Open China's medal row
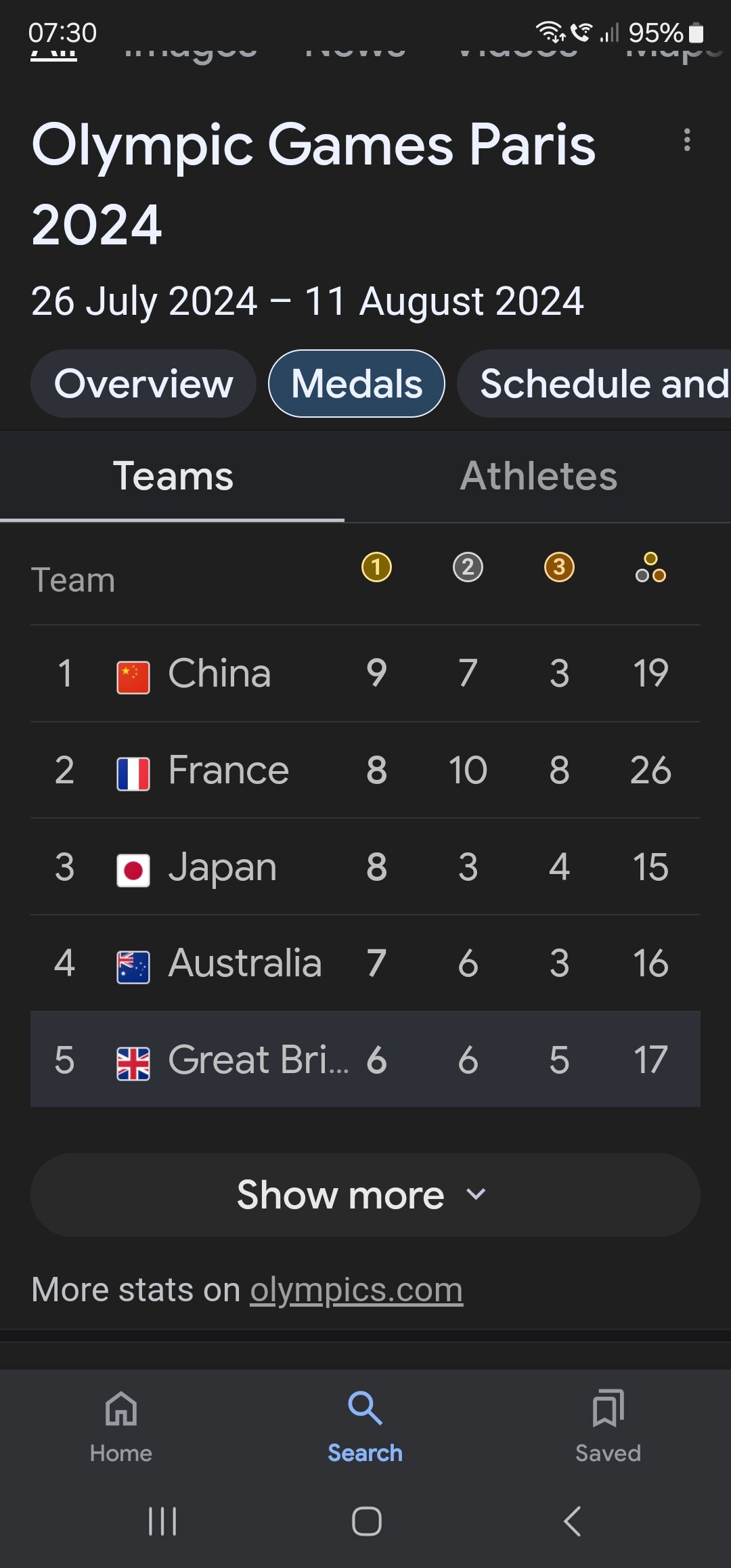The width and height of the screenshot is (731, 1568). point(365,674)
